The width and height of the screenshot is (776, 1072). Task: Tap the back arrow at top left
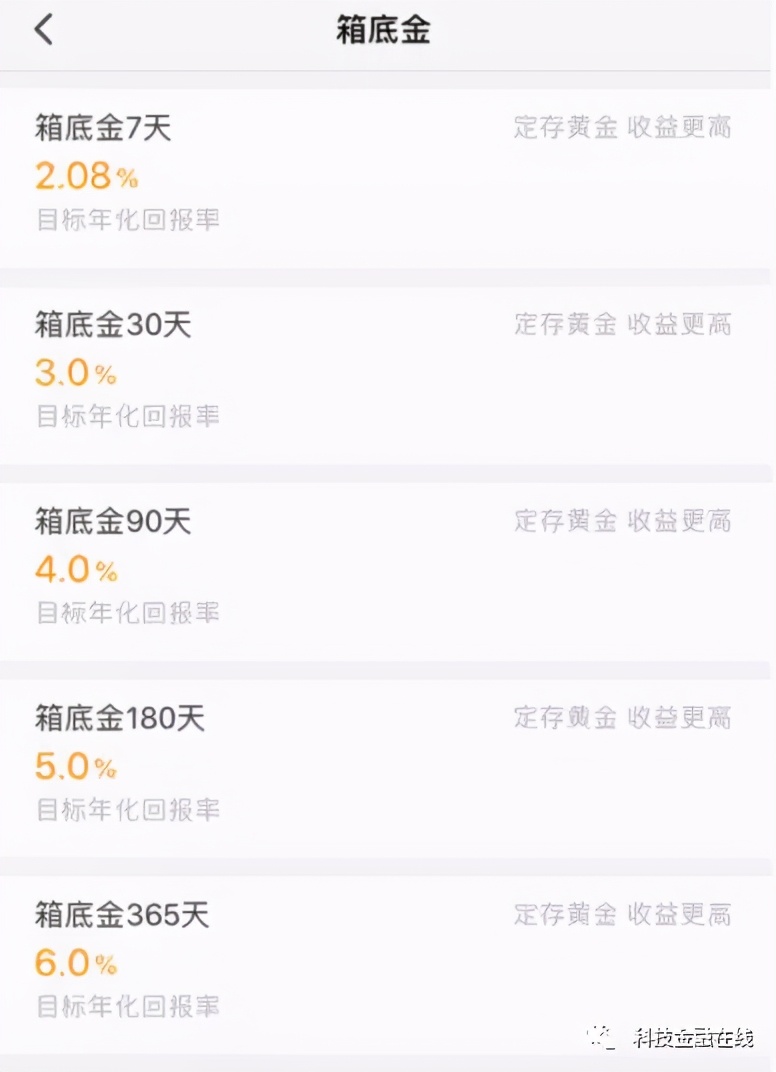(x=40, y=29)
